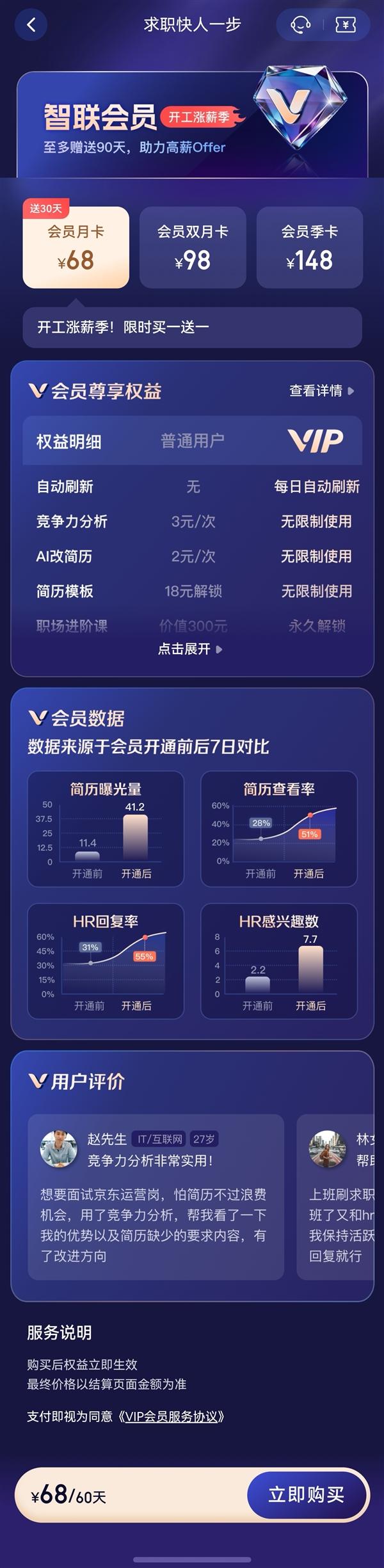Open the coupon ticket icon
This screenshot has height=1568, width=384.
(x=346, y=25)
